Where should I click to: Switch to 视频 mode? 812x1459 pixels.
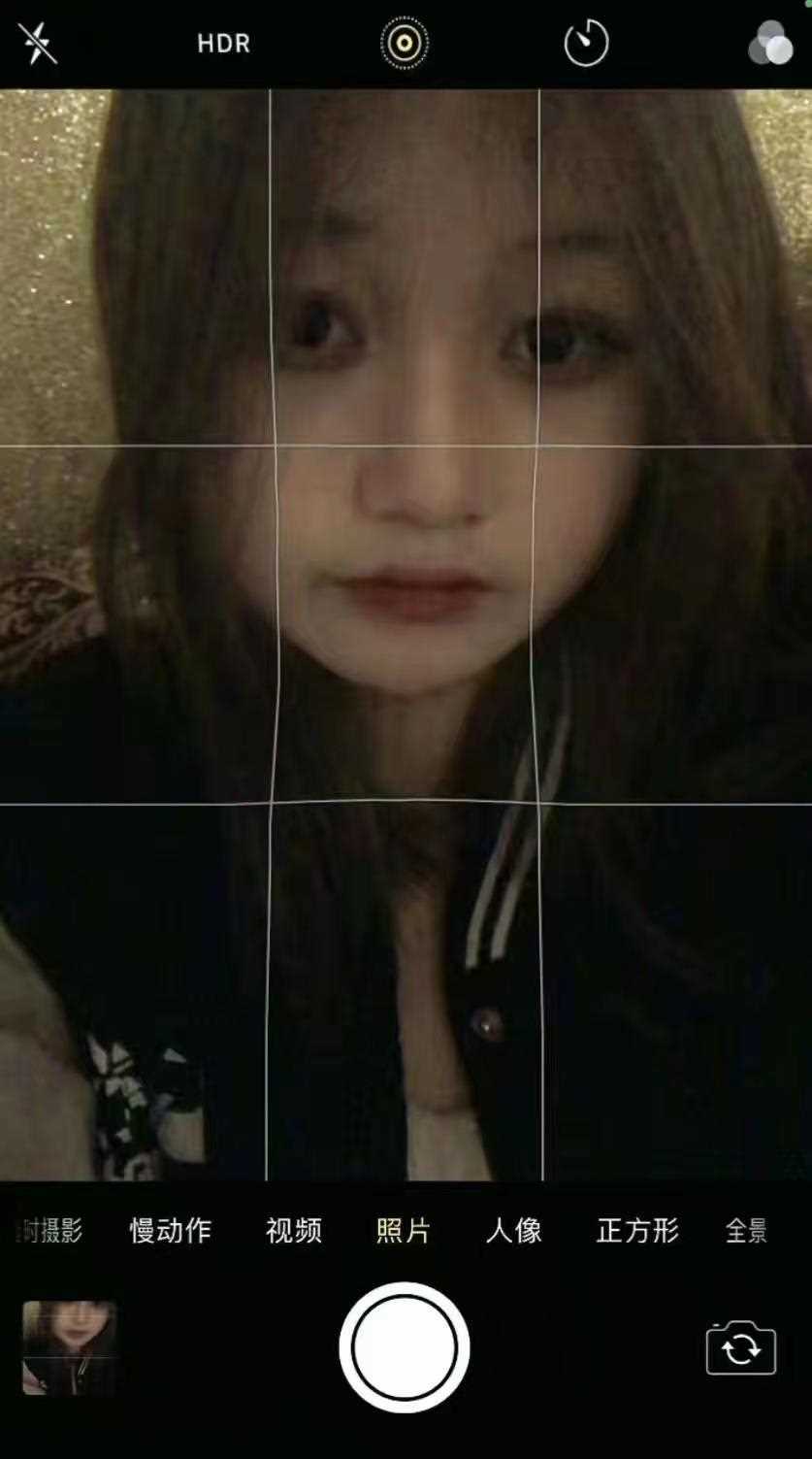(294, 1231)
